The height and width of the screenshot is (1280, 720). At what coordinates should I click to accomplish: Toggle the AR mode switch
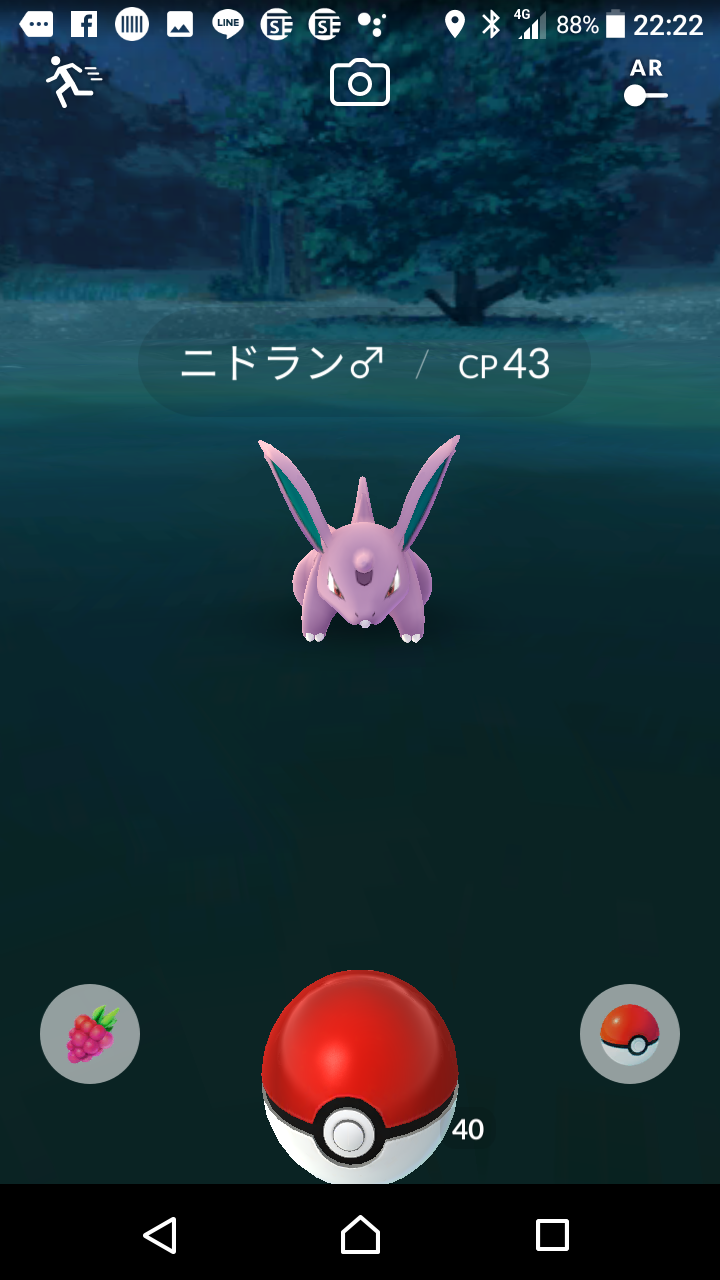[x=645, y=84]
